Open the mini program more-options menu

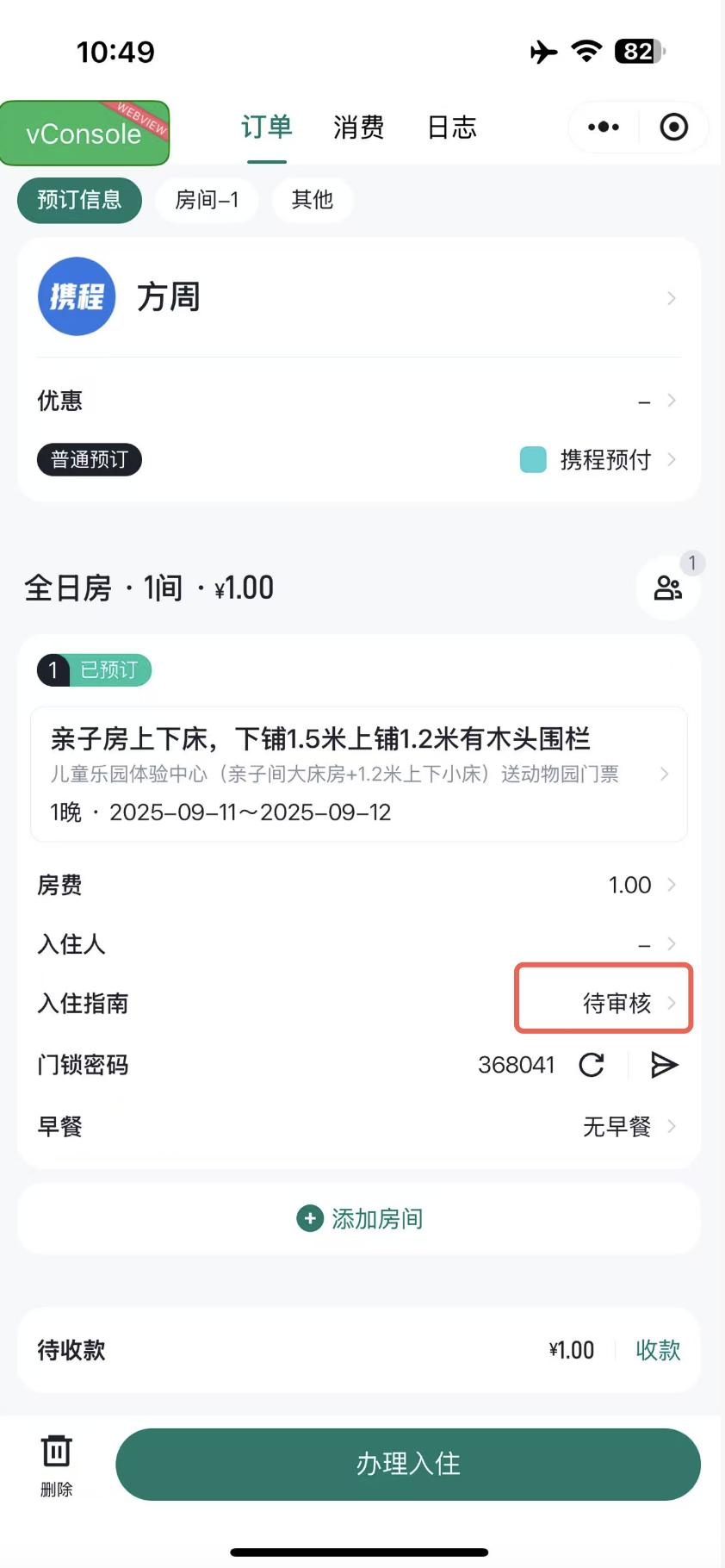click(x=603, y=128)
